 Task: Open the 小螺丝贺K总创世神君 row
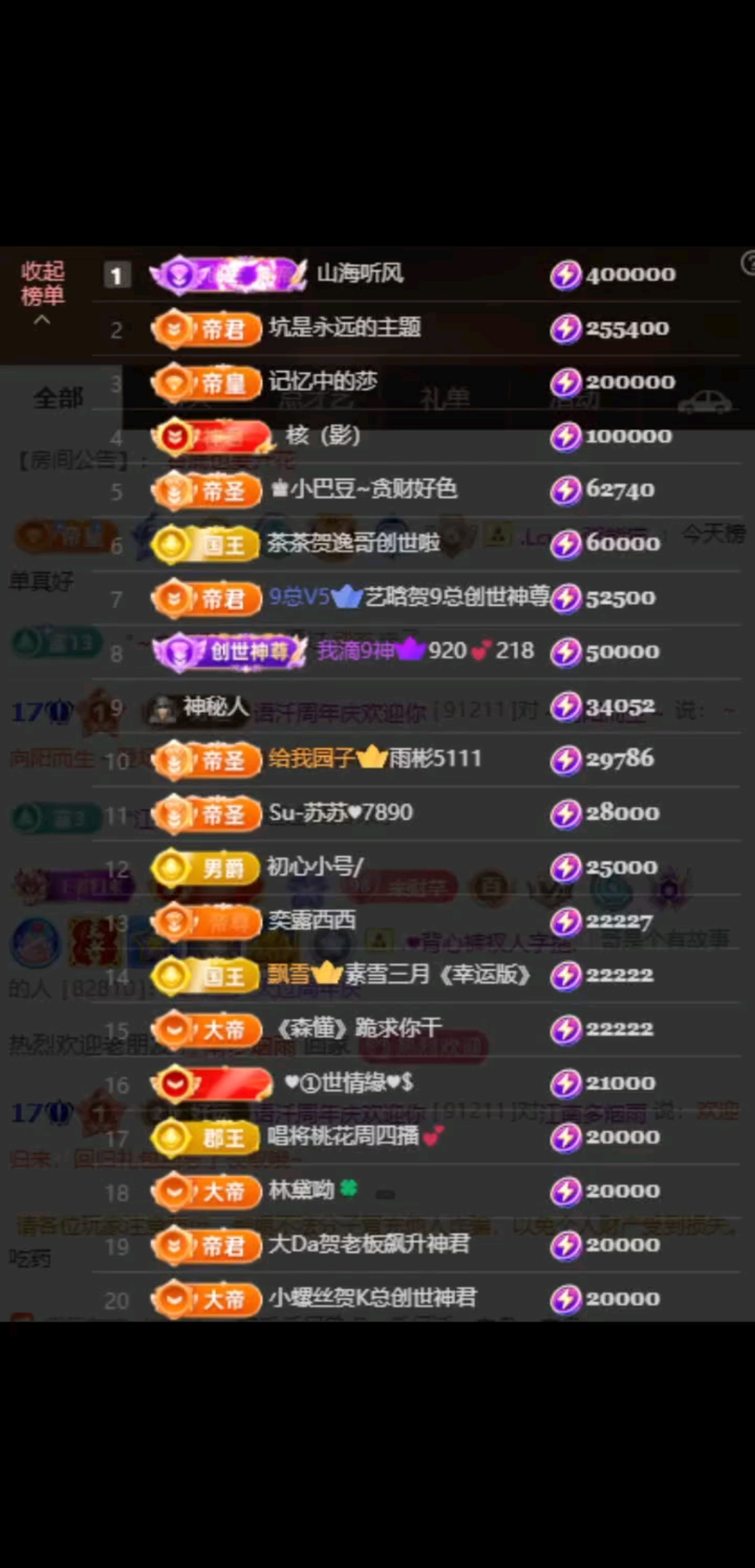[x=372, y=1298]
